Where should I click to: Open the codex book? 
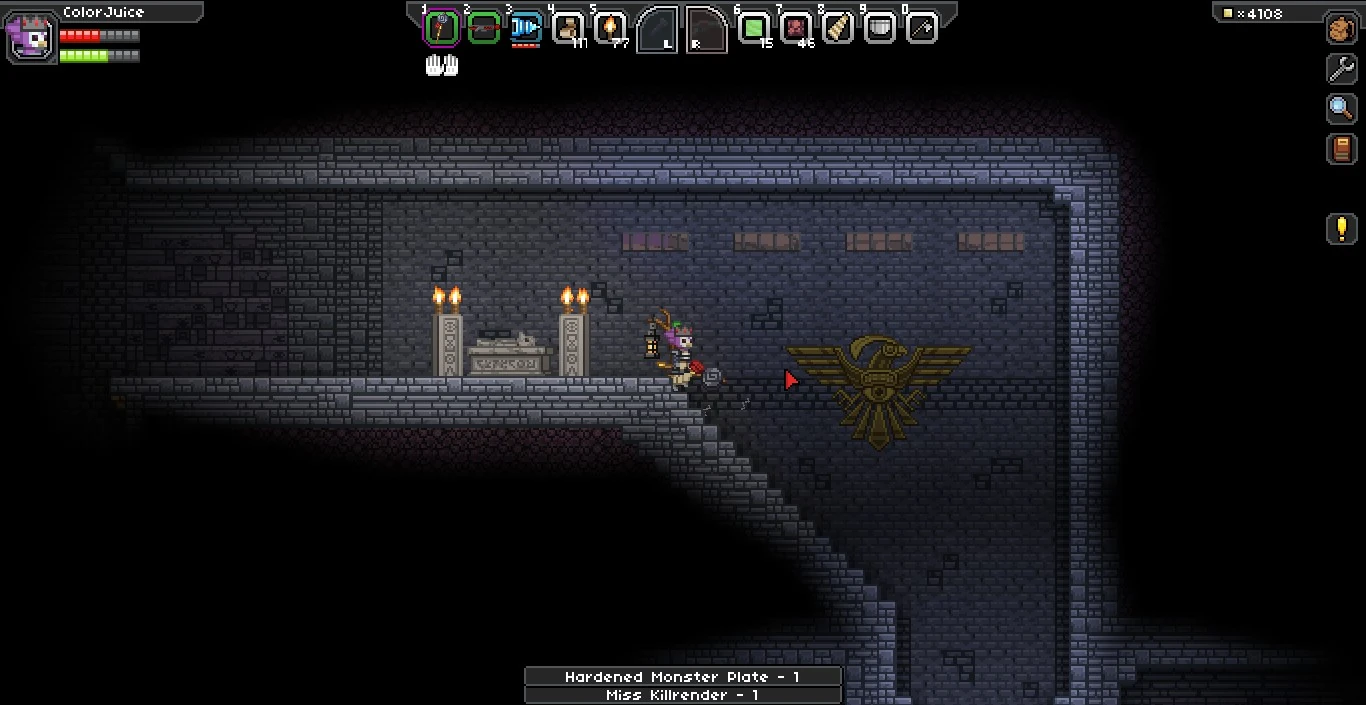point(1341,148)
